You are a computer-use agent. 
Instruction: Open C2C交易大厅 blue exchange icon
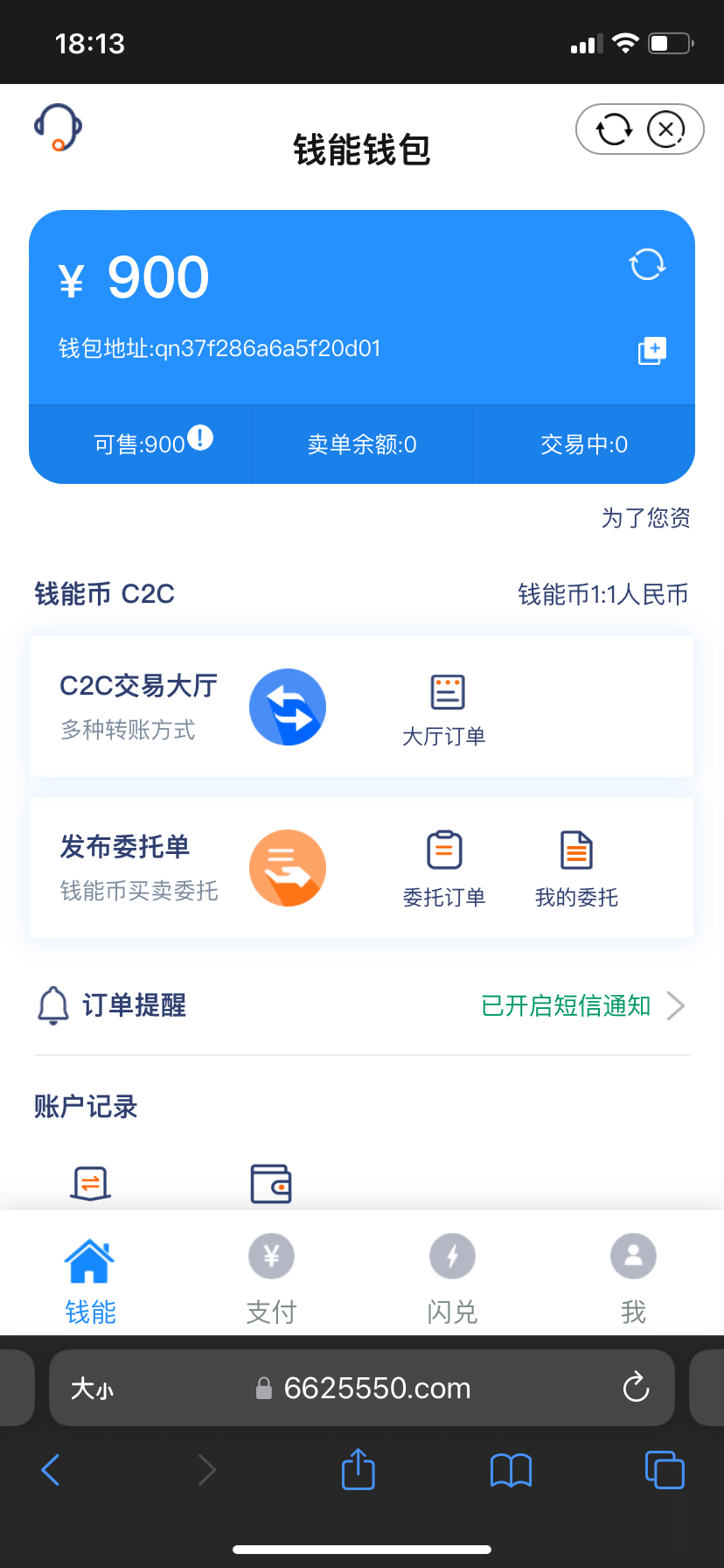tap(287, 706)
